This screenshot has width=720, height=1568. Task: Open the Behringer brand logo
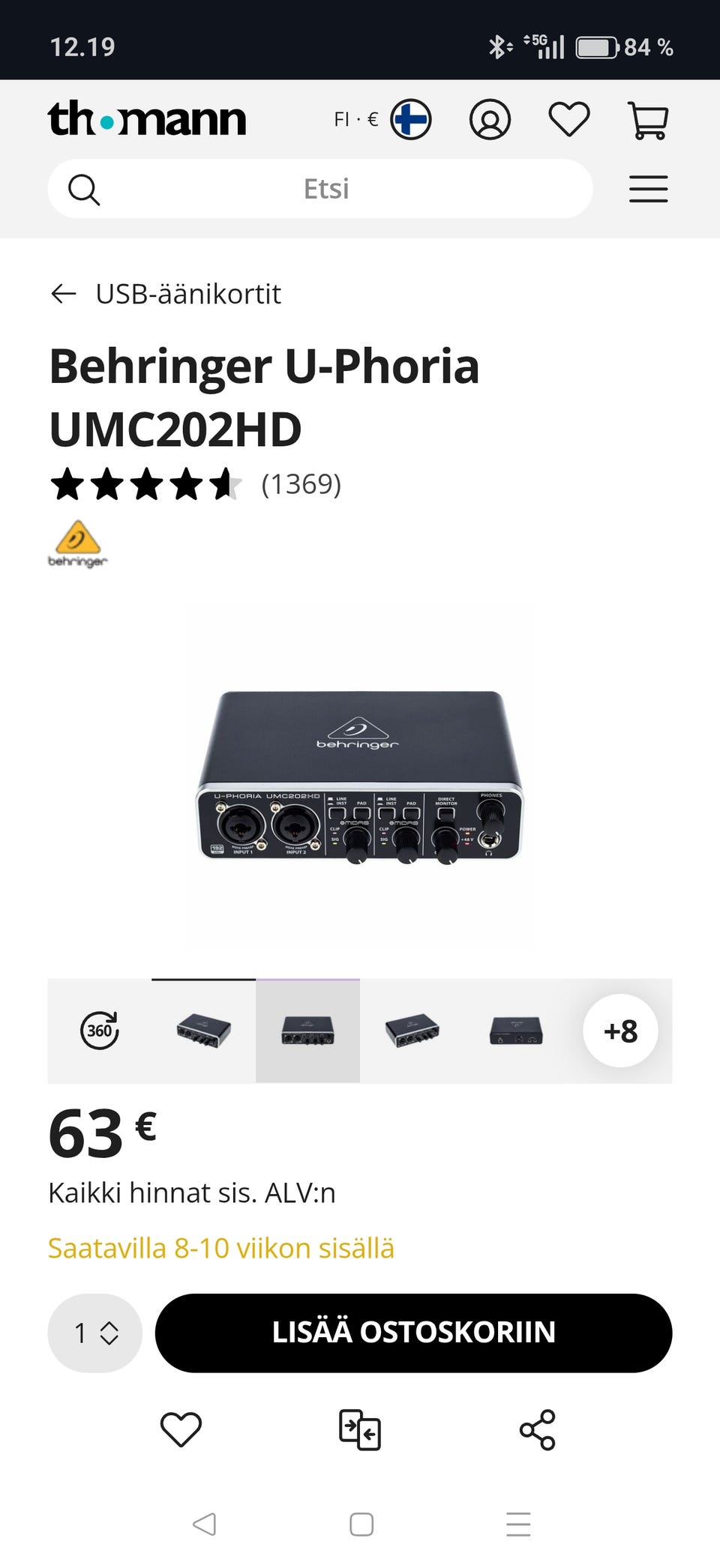[x=78, y=543]
